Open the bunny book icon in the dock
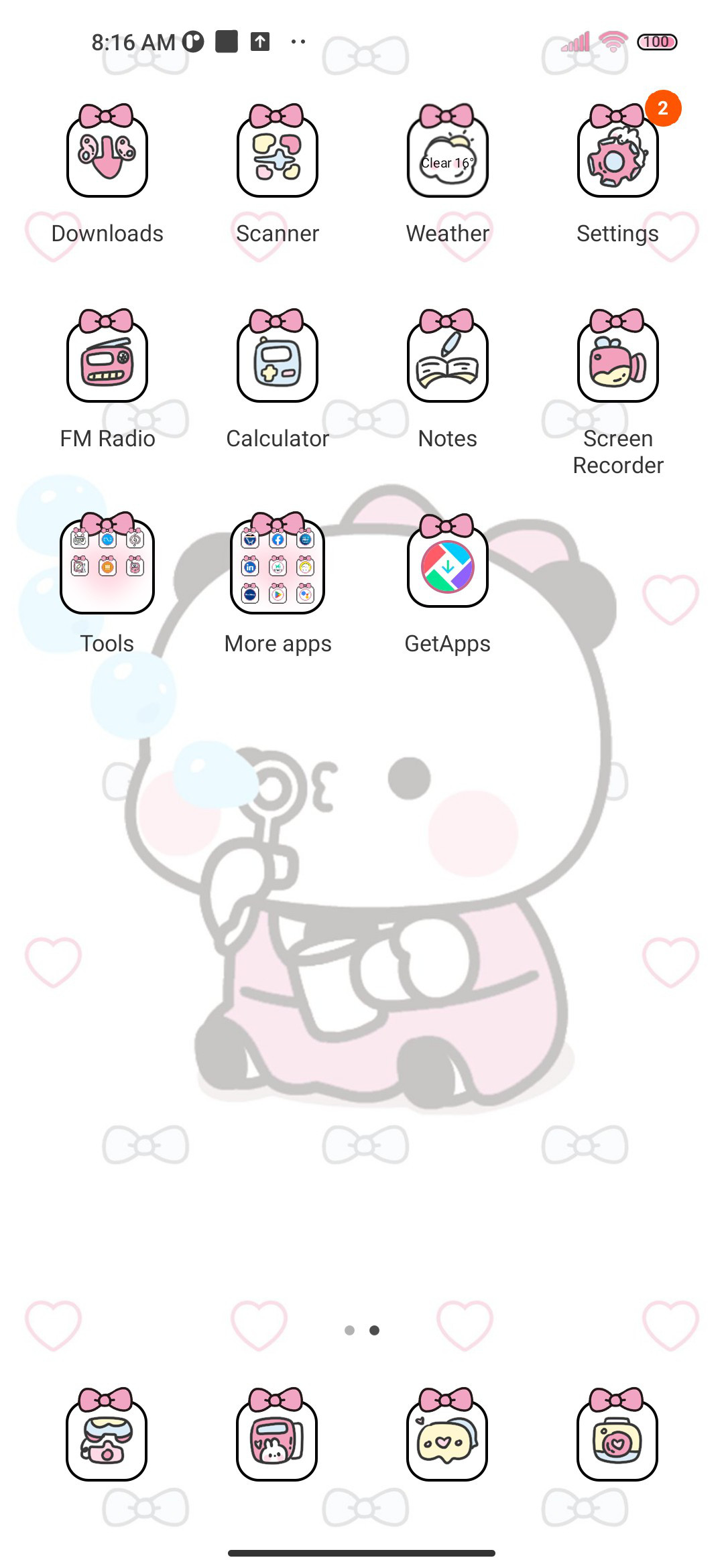Screen dimensions: 724x1568 (x=277, y=1434)
